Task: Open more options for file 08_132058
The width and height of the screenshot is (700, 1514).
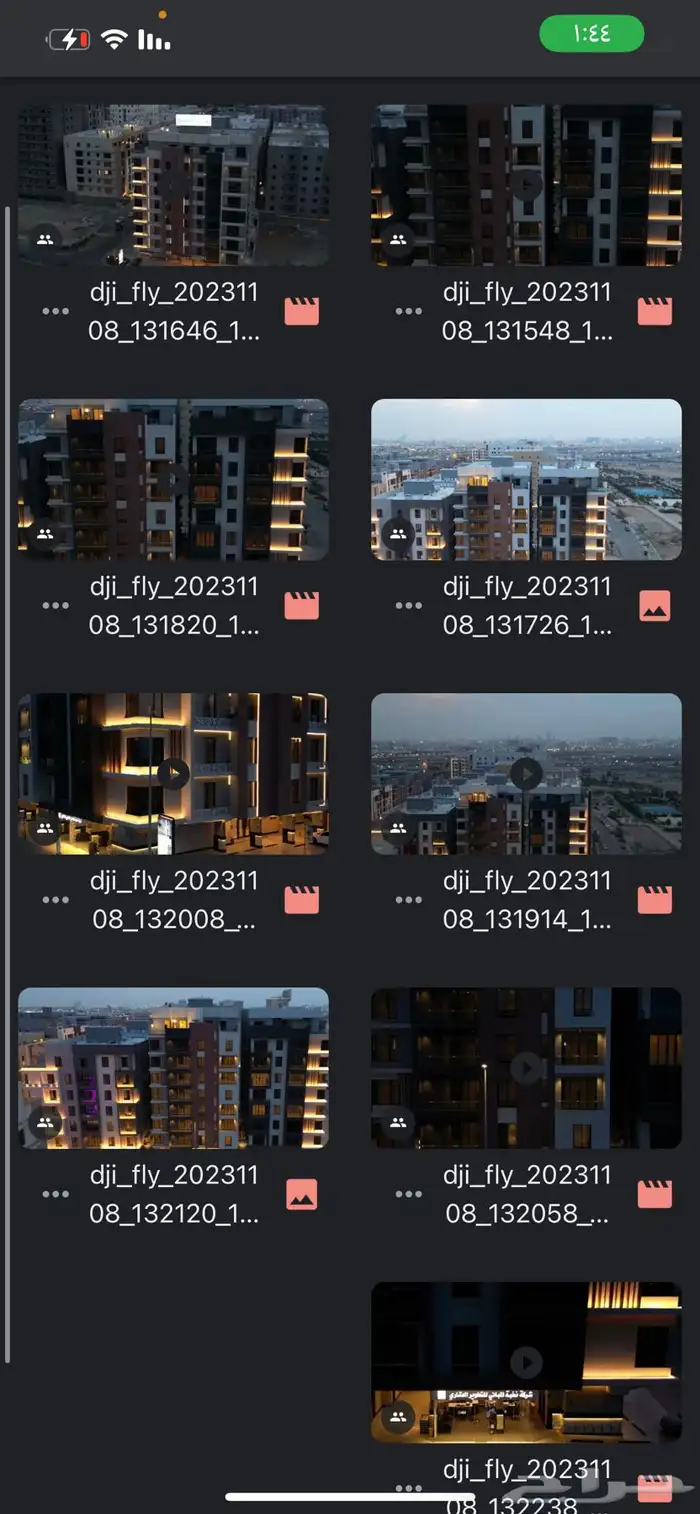Action: click(408, 1193)
